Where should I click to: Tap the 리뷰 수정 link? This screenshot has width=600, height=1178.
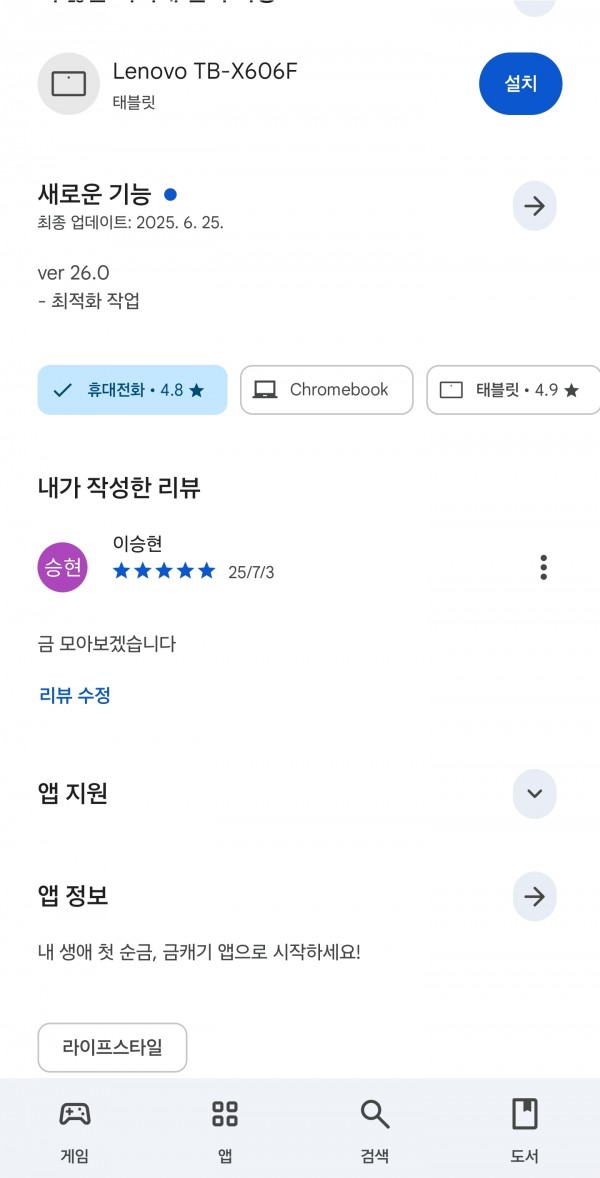[74, 696]
